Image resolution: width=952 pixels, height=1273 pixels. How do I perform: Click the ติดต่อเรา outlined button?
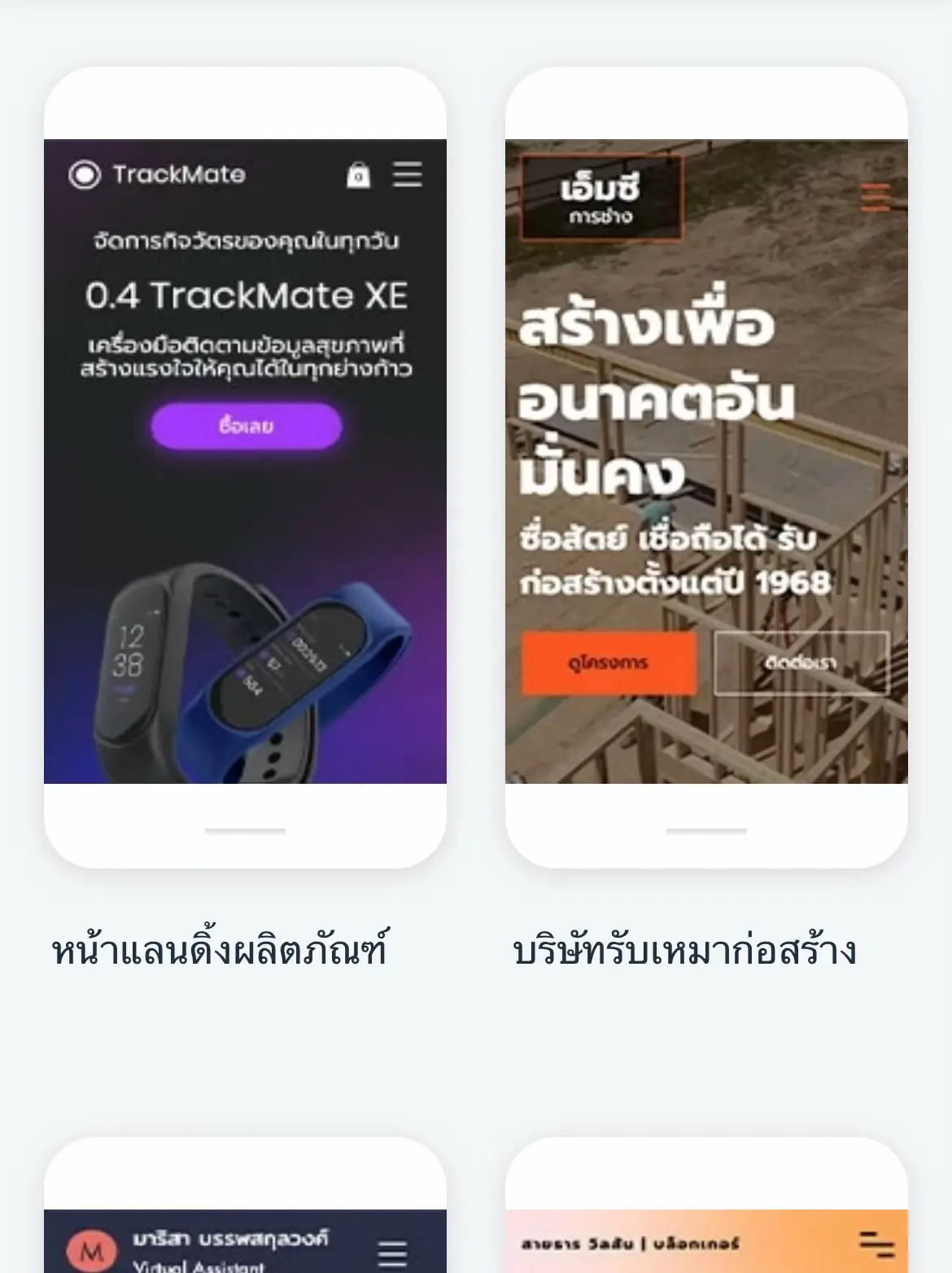click(x=800, y=661)
